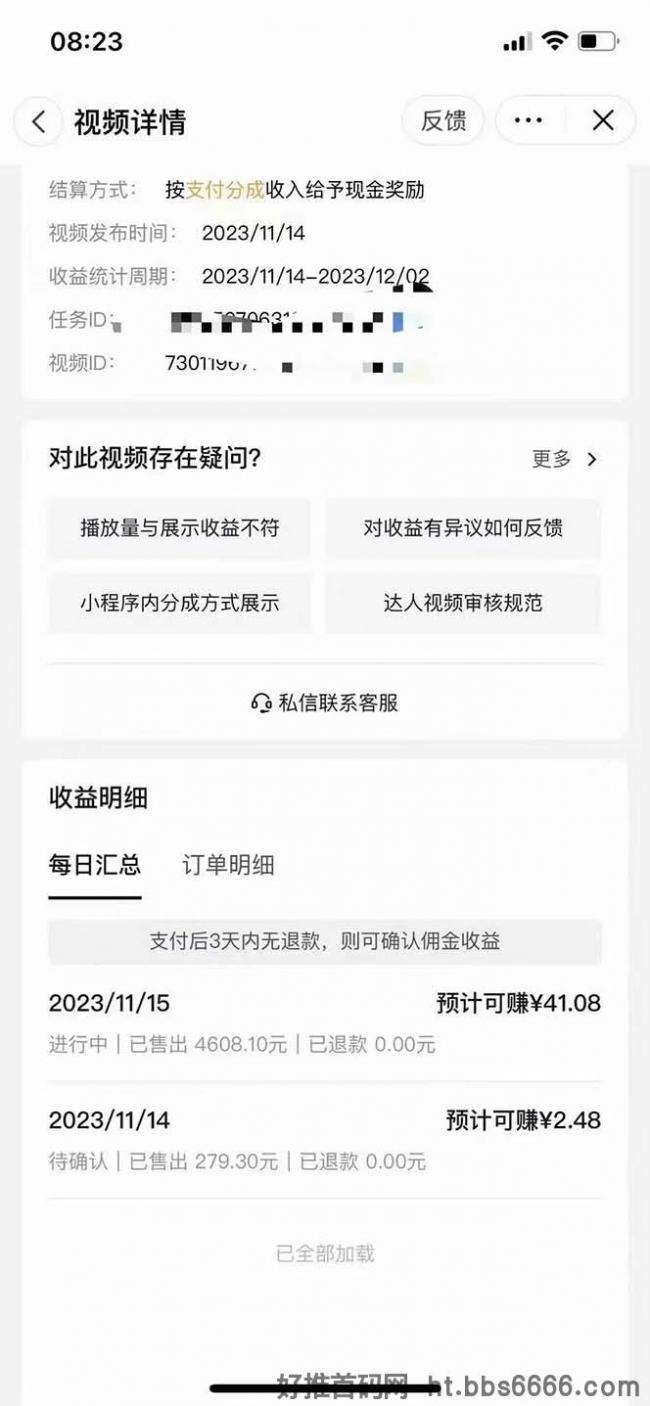Tap the 支付分成 highlighted link
Image resolution: width=650 pixels, height=1406 pixels.
225,189
